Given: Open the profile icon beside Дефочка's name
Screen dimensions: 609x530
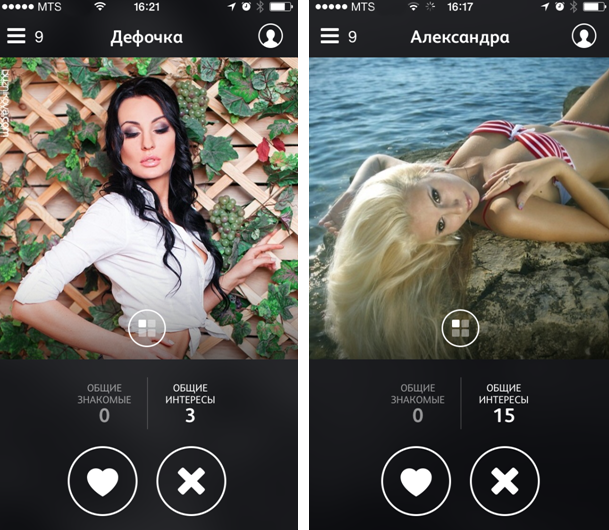Looking at the screenshot, I should [270, 37].
